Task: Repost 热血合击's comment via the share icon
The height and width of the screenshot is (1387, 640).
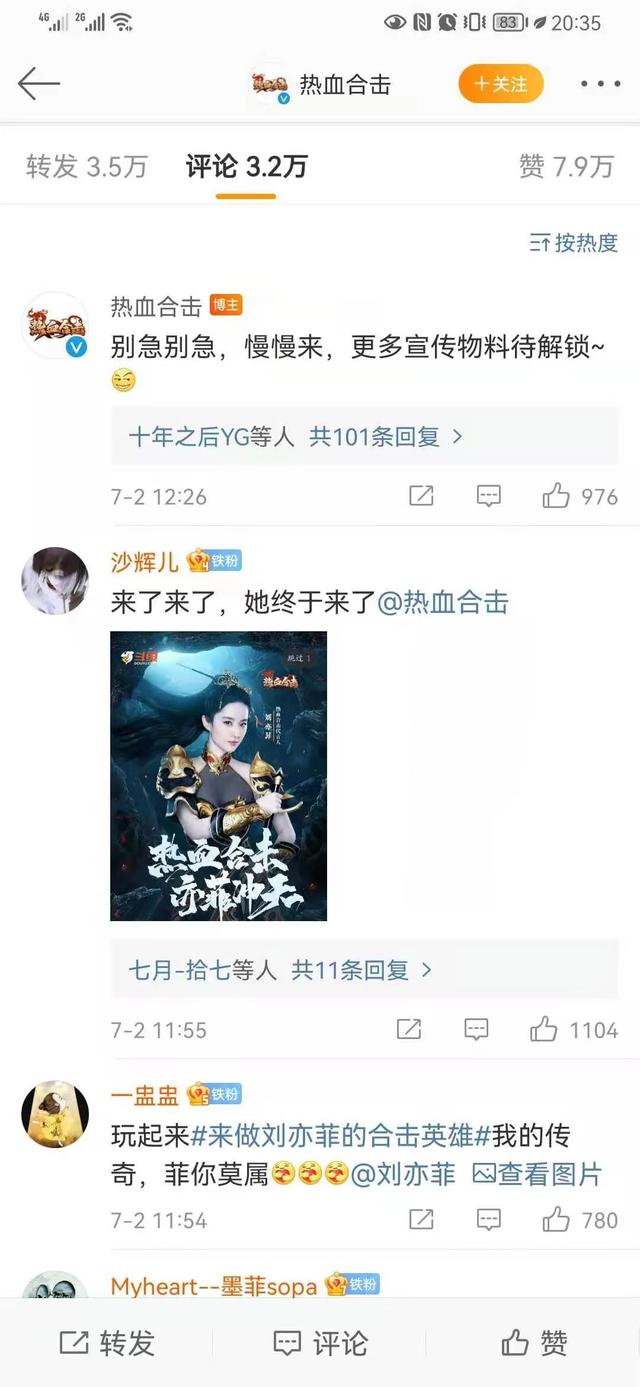Action: (x=421, y=496)
